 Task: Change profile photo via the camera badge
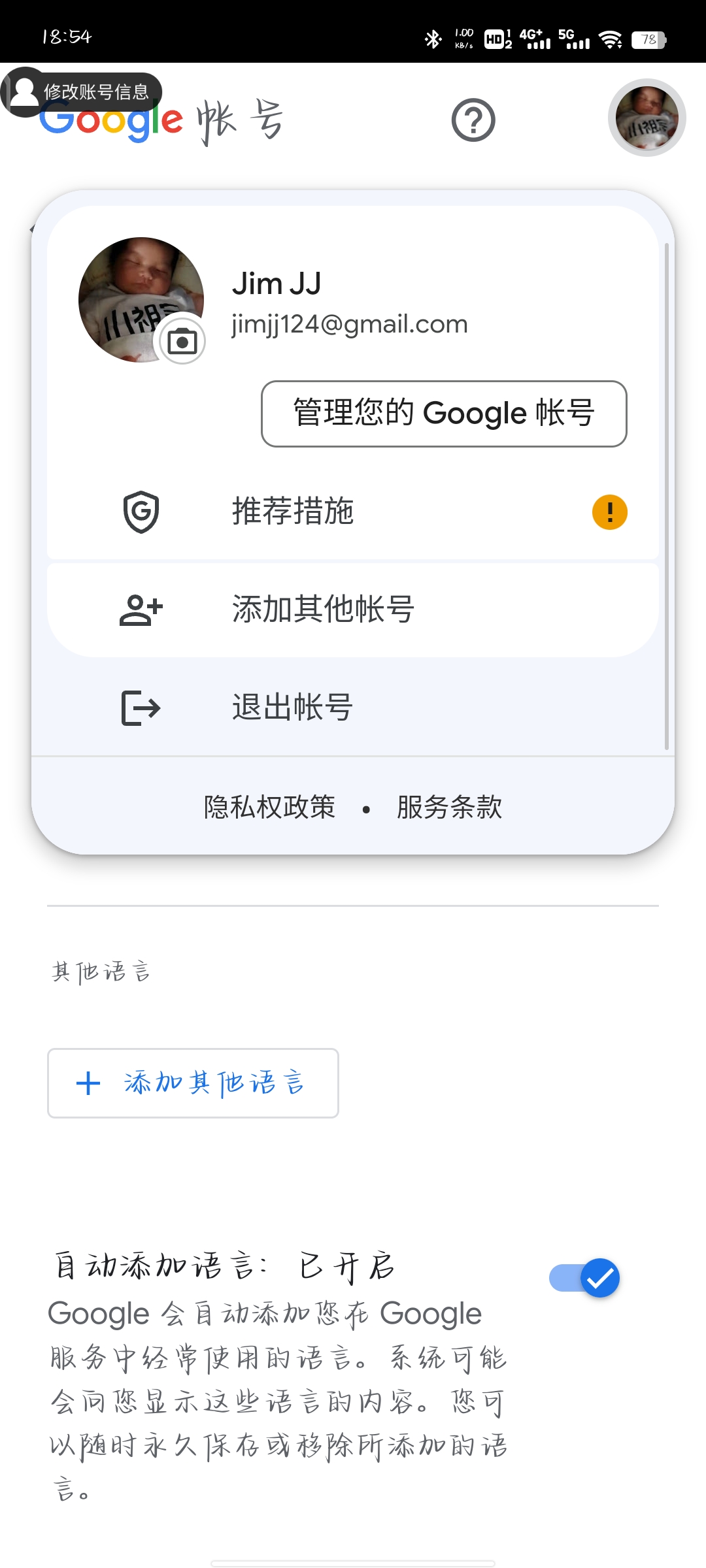tap(182, 341)
